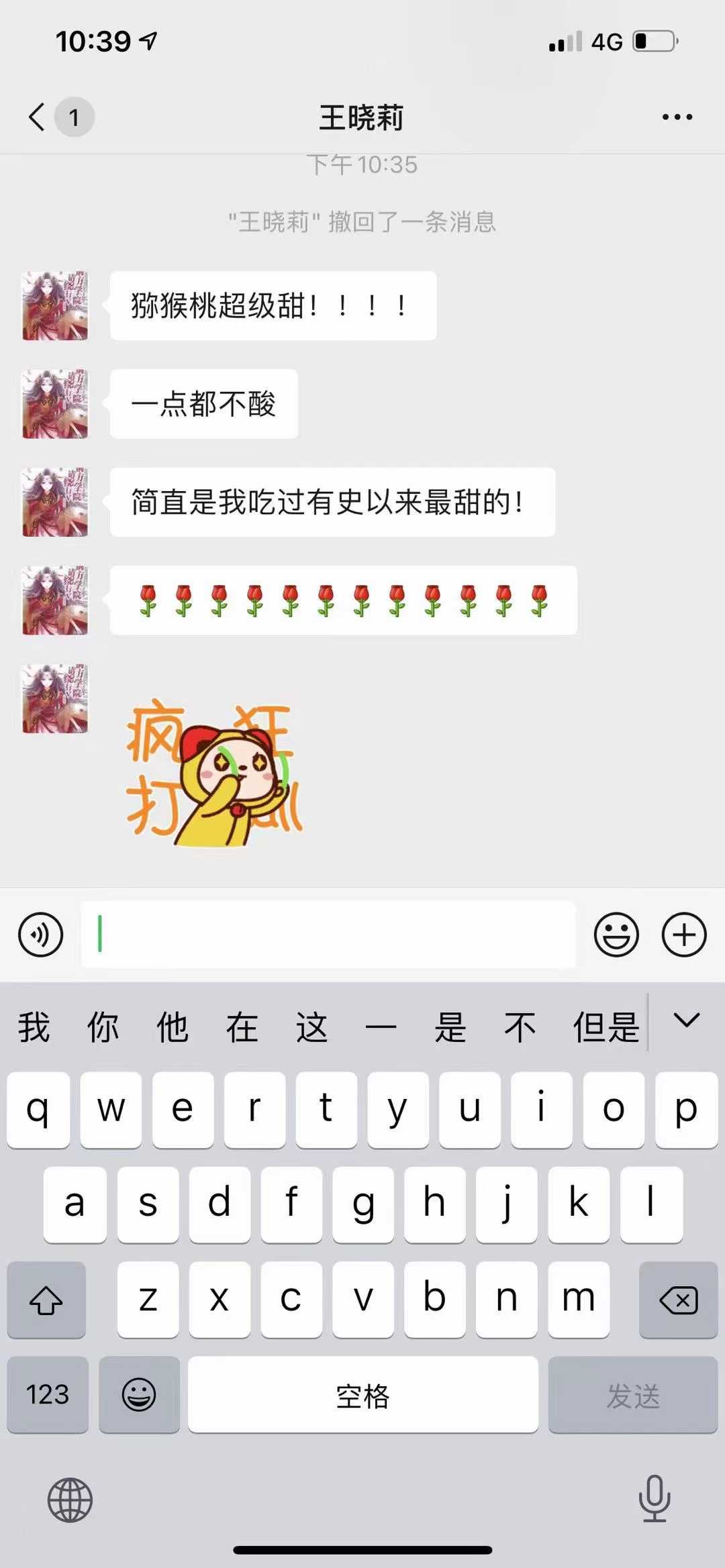Open the keyboard emoji key
The image size is (725, 1568).
(x=139, y=1395)
